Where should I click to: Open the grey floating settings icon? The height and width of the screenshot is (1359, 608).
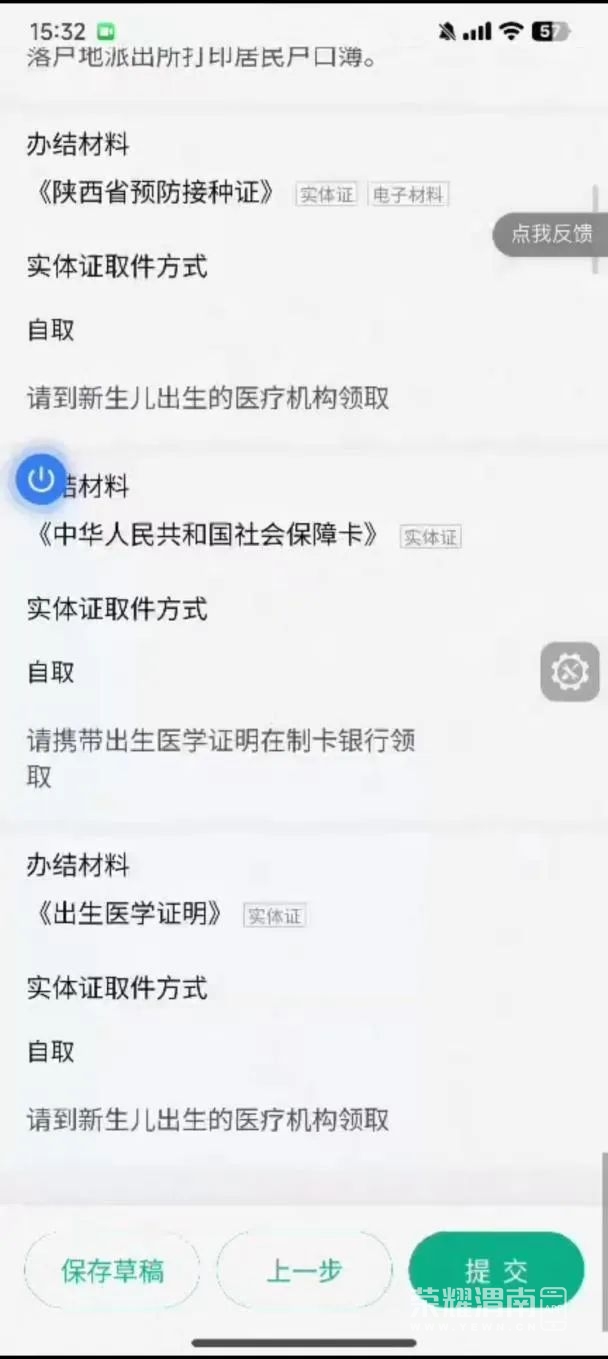[570, 672]
